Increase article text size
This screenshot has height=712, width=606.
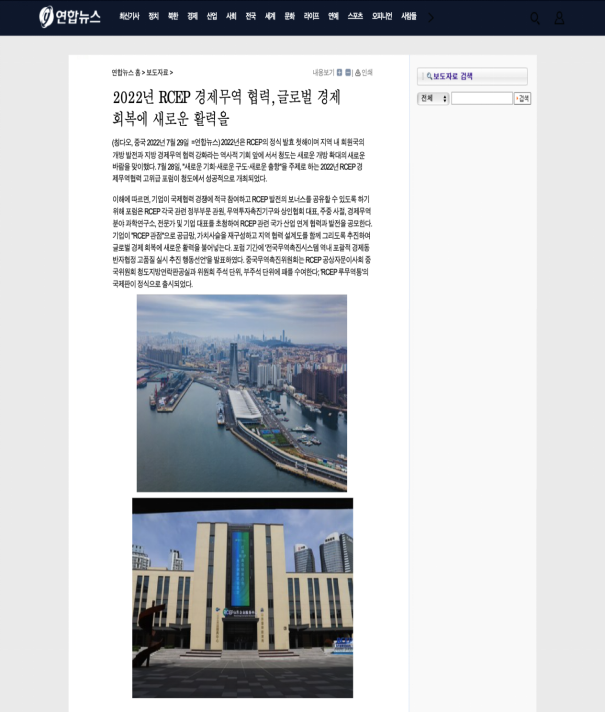pyautogui.click(x=339, y=73)
